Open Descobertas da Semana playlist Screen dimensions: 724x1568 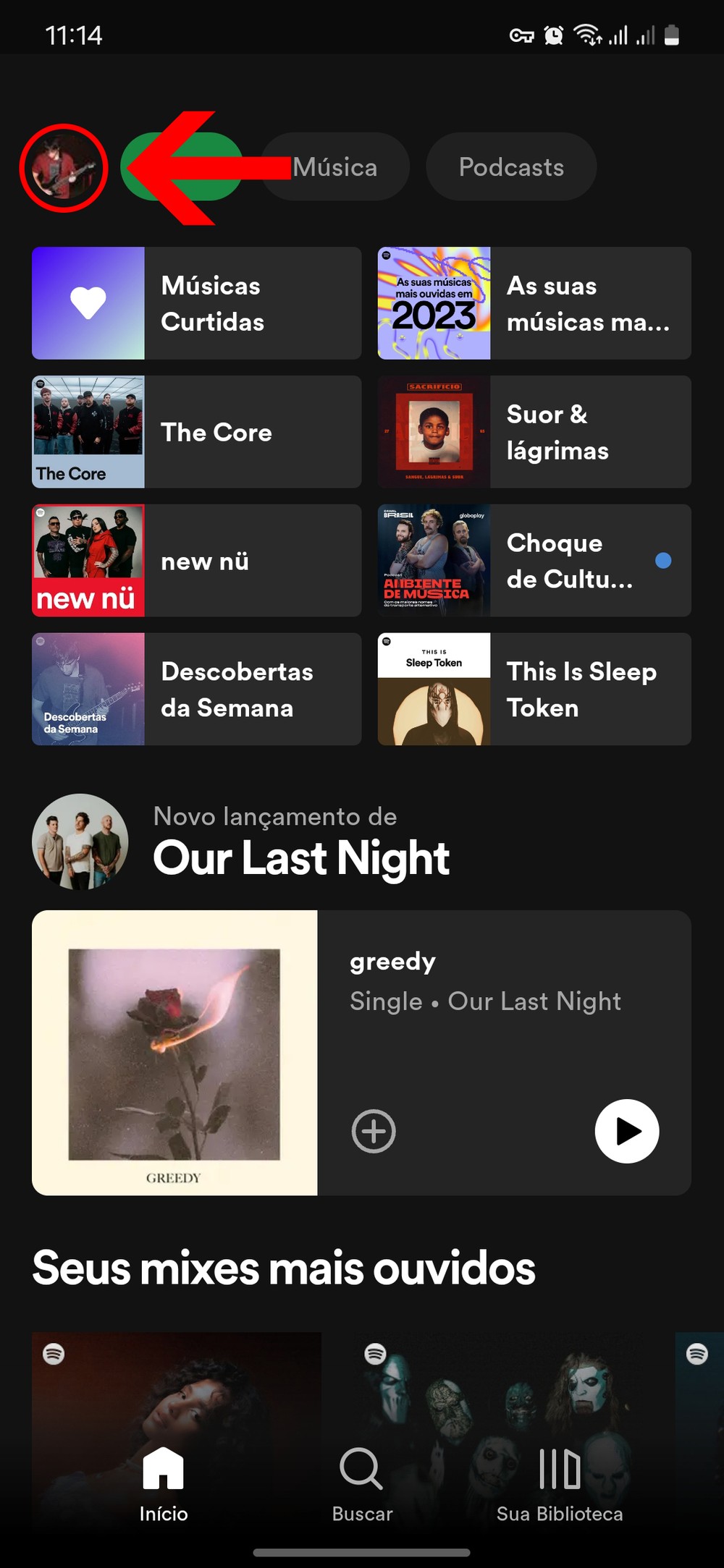196,690
